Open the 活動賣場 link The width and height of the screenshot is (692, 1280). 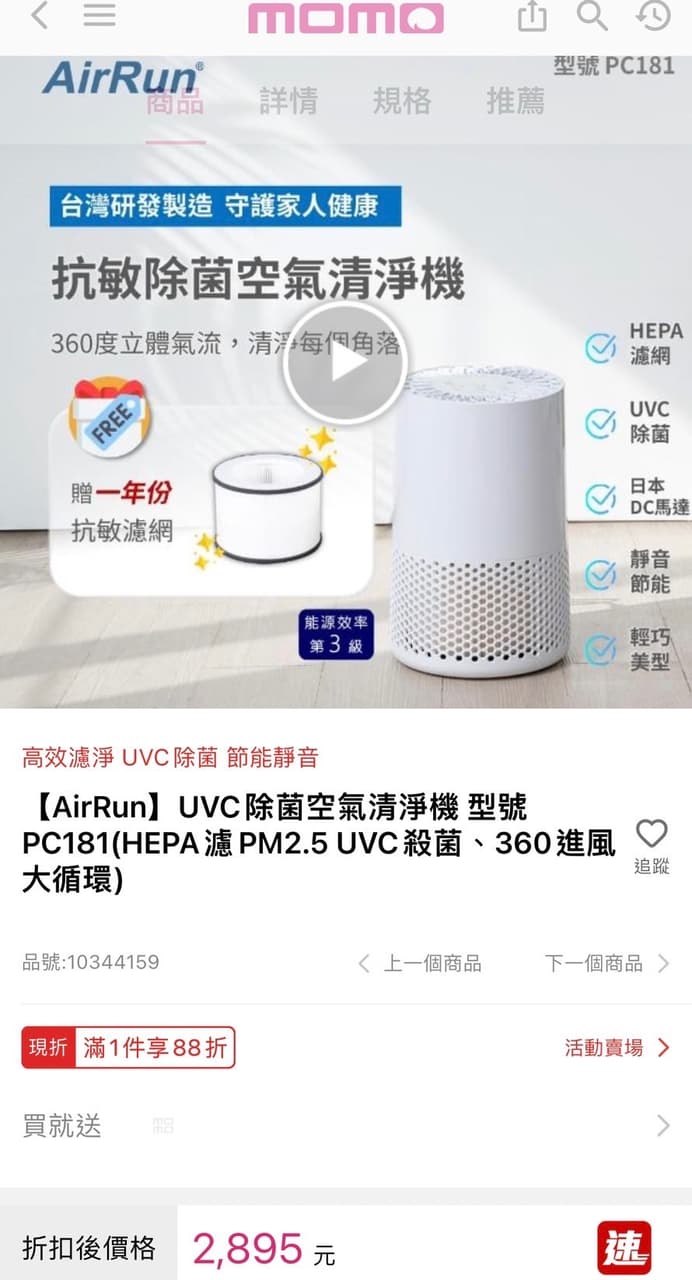617,1048
